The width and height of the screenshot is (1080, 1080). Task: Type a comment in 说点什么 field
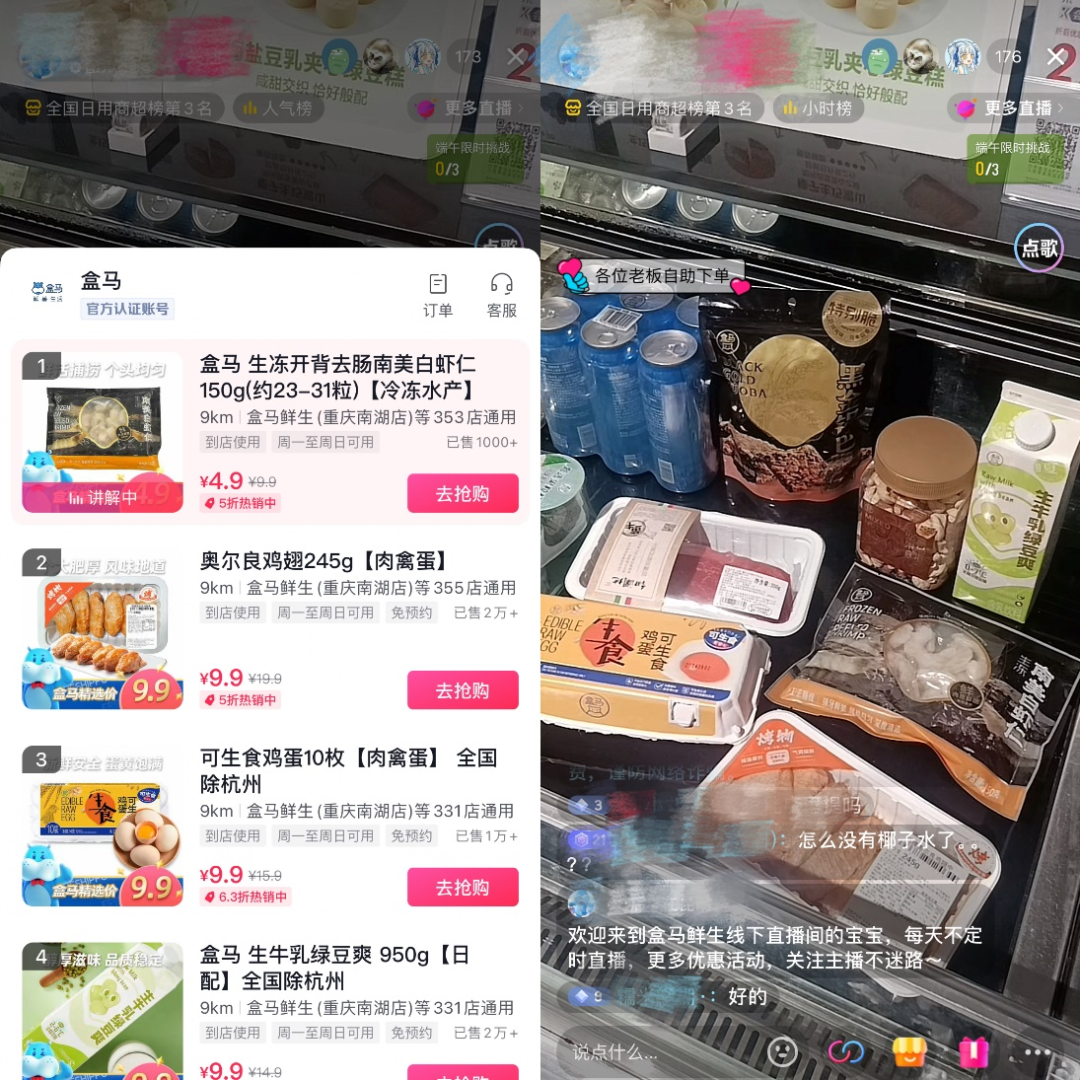pyautogui.click(x=640, y=1051)
